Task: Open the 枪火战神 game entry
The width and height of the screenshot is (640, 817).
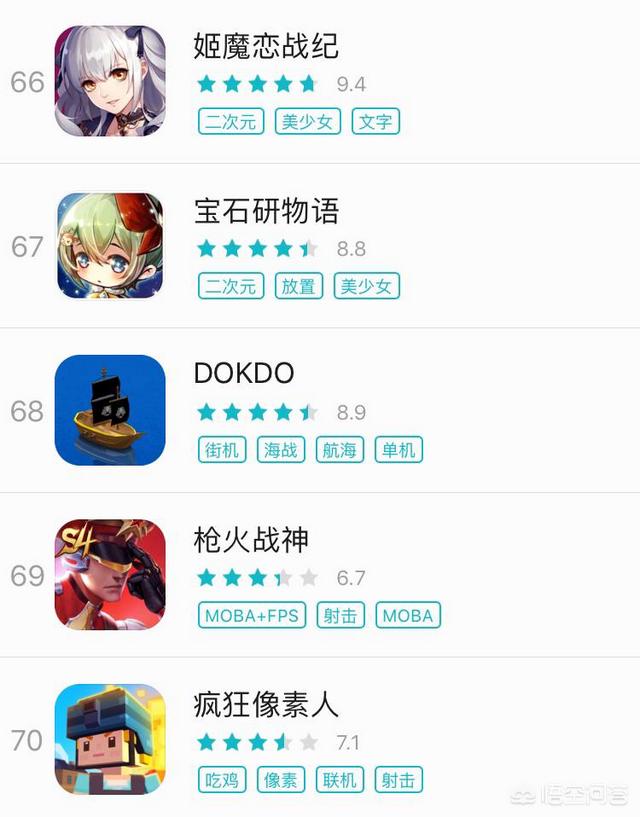Action: (251, 540)
